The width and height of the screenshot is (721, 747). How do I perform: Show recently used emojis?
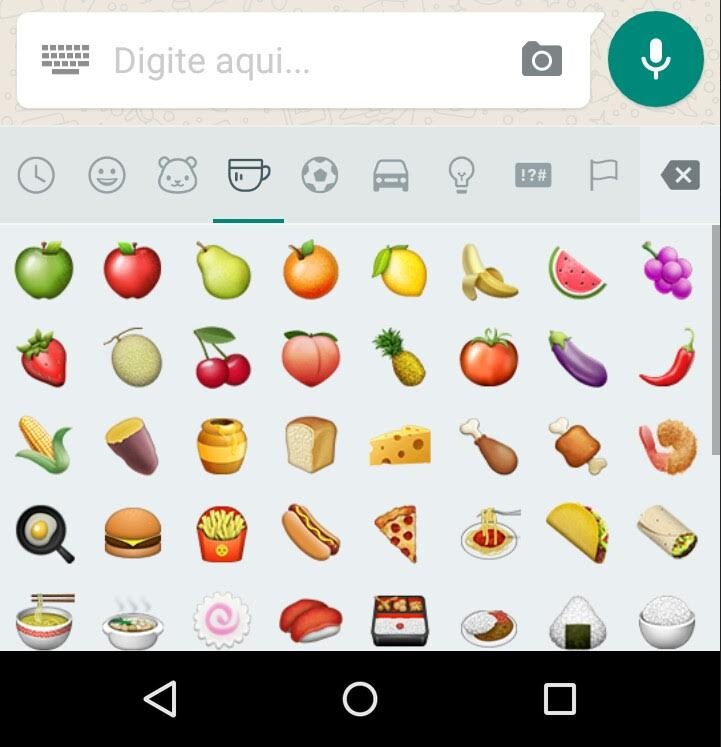[x=36, y=177]
